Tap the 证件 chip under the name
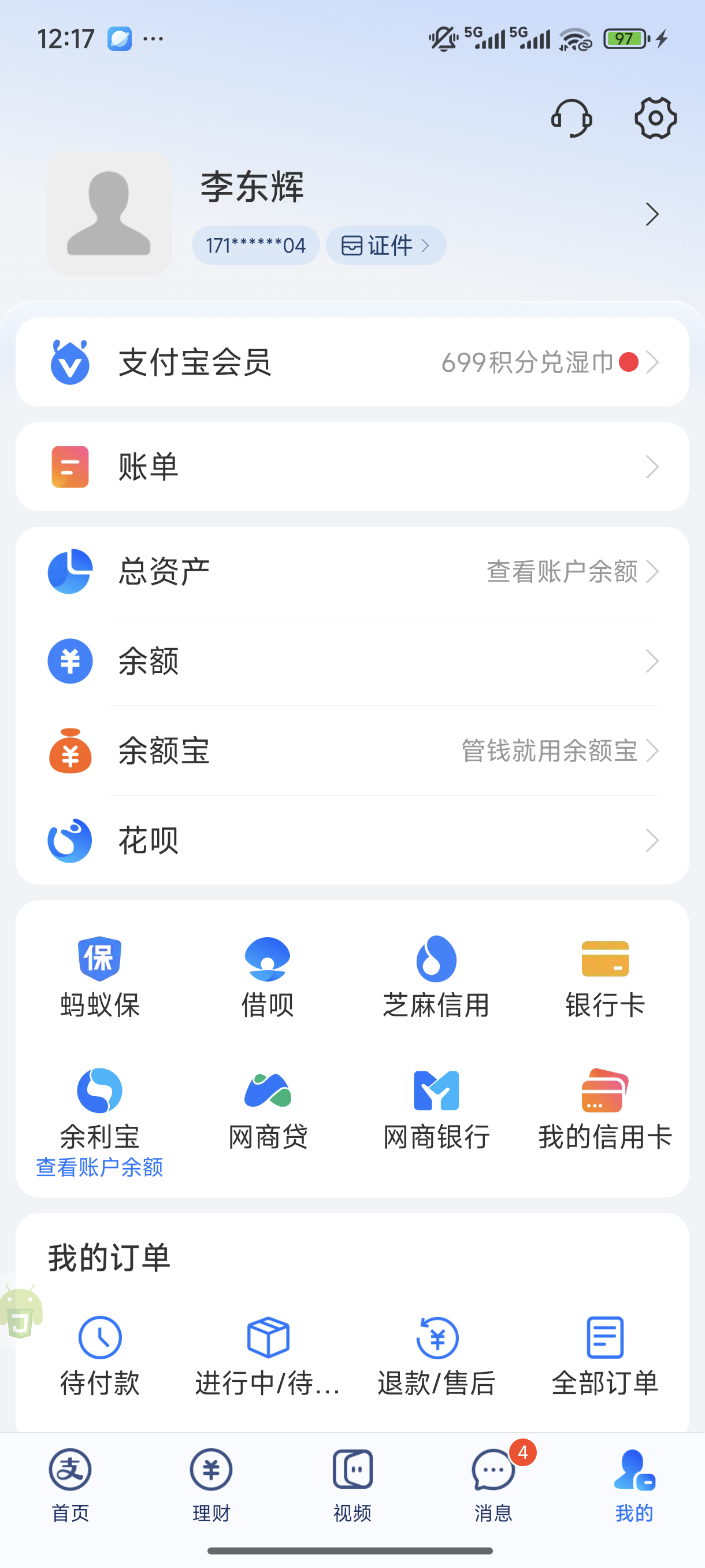 tap(385, 246)
